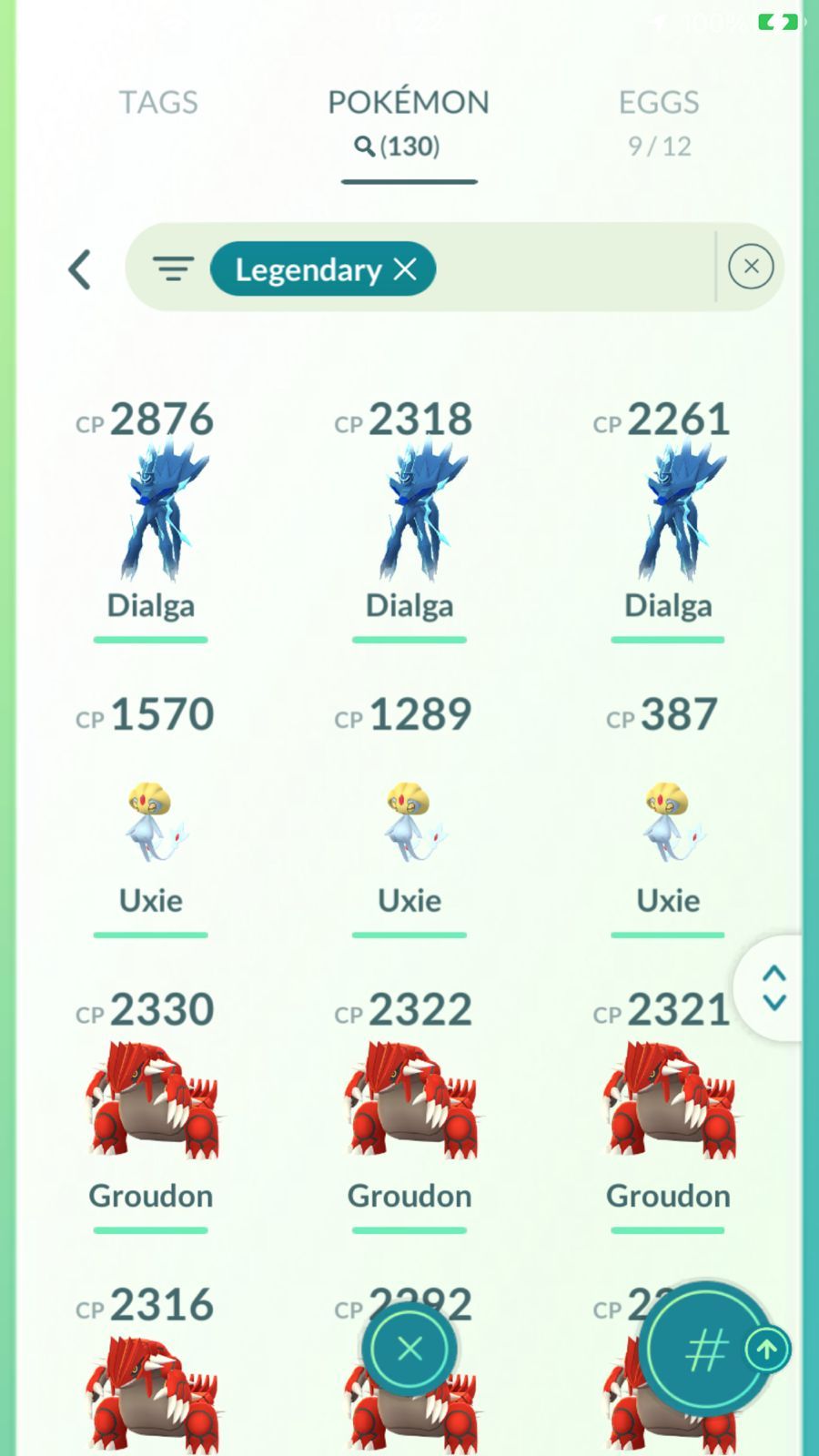Go back with the left arrow

(x=80, y=269)
